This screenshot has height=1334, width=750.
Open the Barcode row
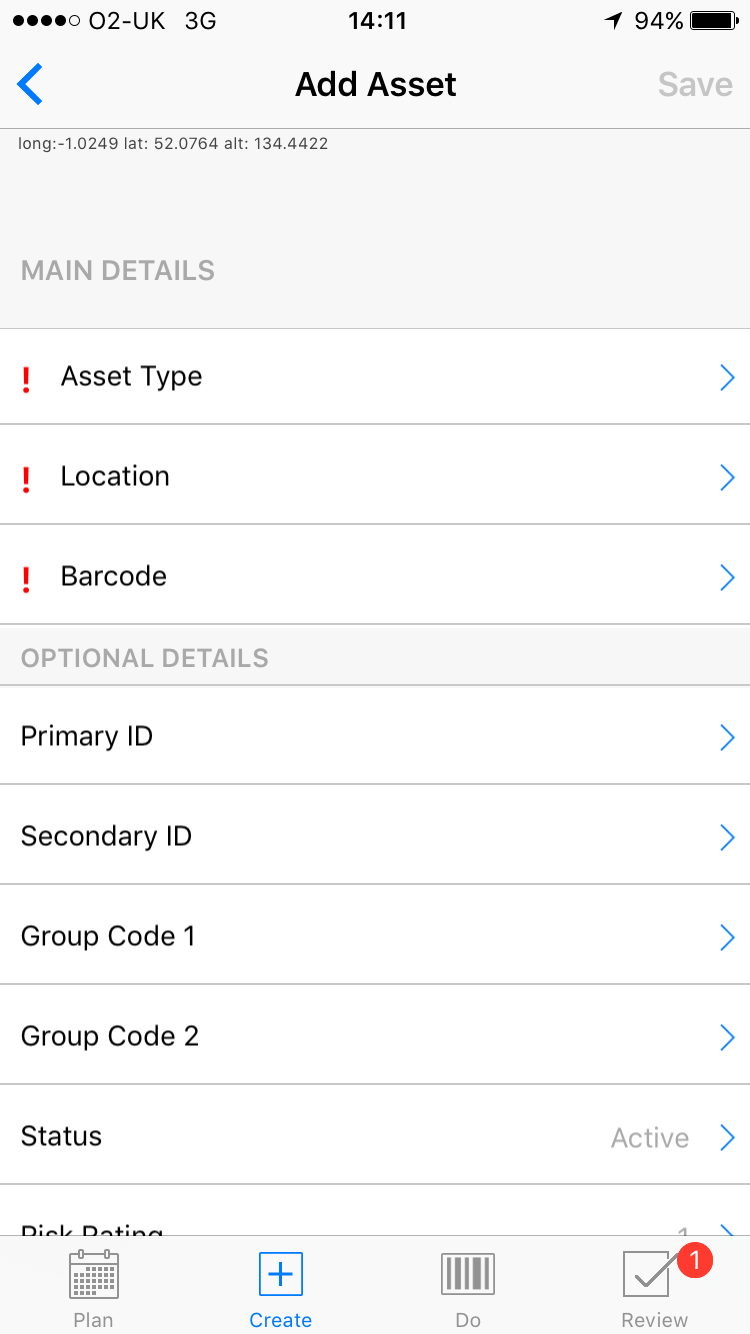[x=375, y=575]
